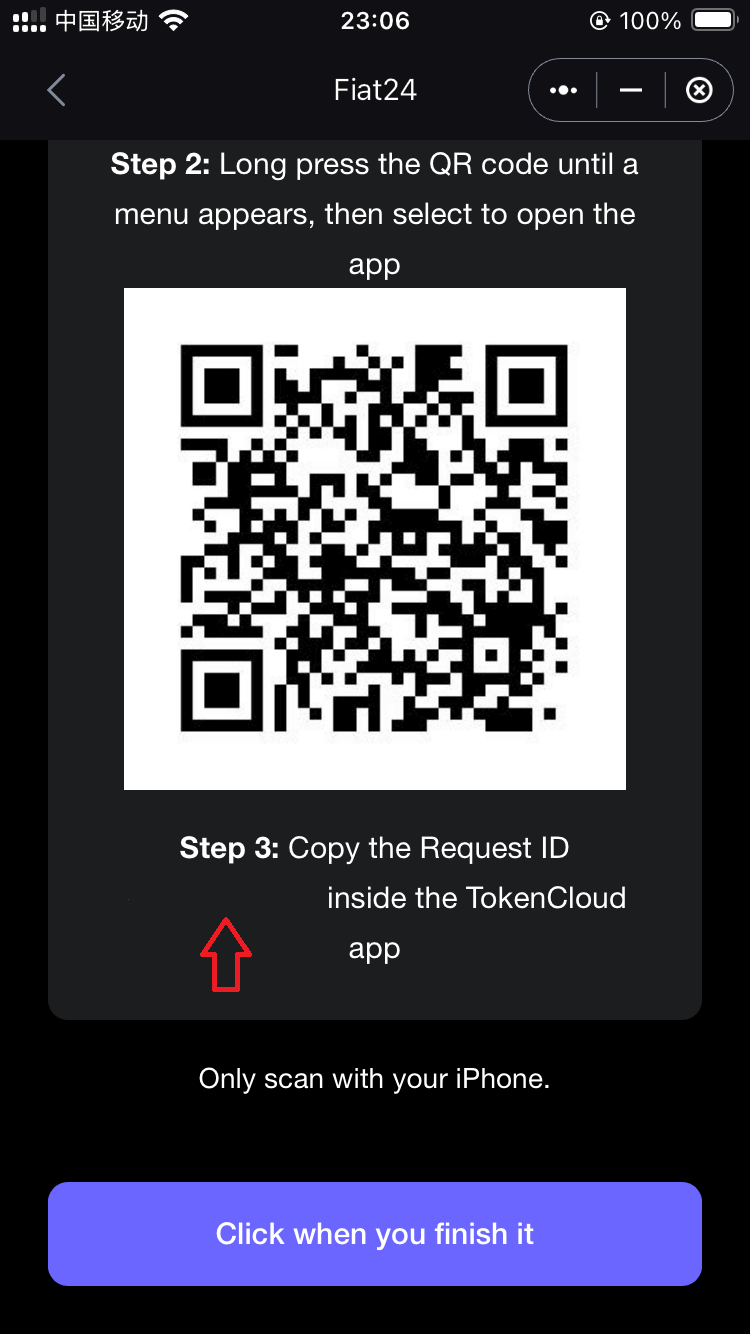This screenshot has width=750, height=1334.
Task: Open the mini program overflow menu
Action: pyautogui.click(x=563, y=91)
